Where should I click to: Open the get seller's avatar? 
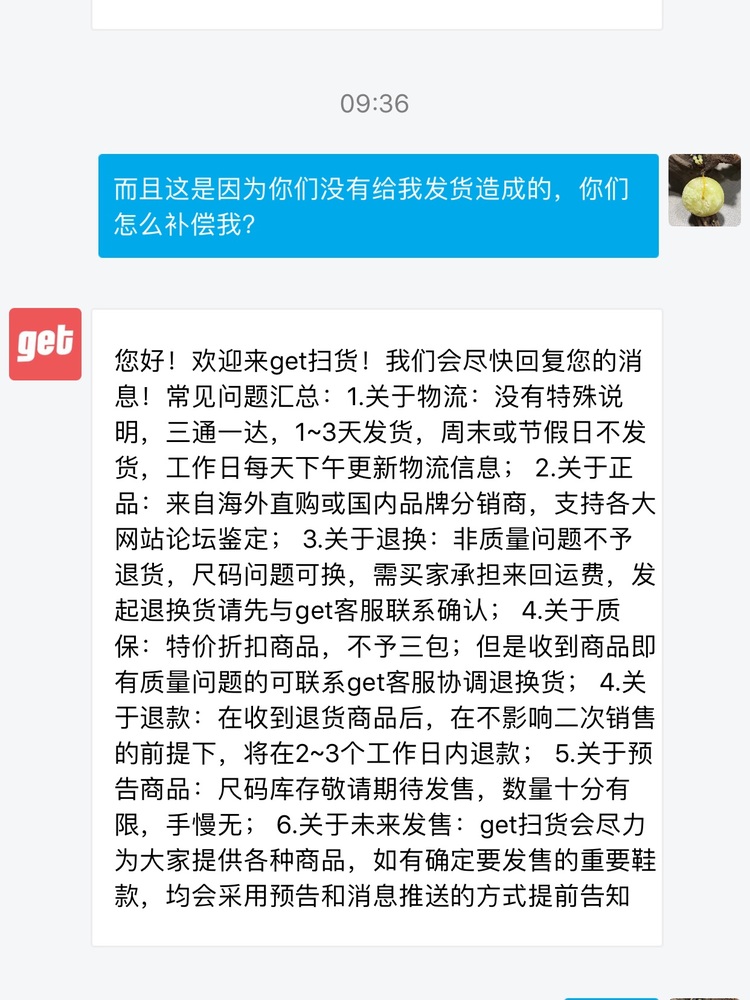pyautogui.click(x=45, y=344)
